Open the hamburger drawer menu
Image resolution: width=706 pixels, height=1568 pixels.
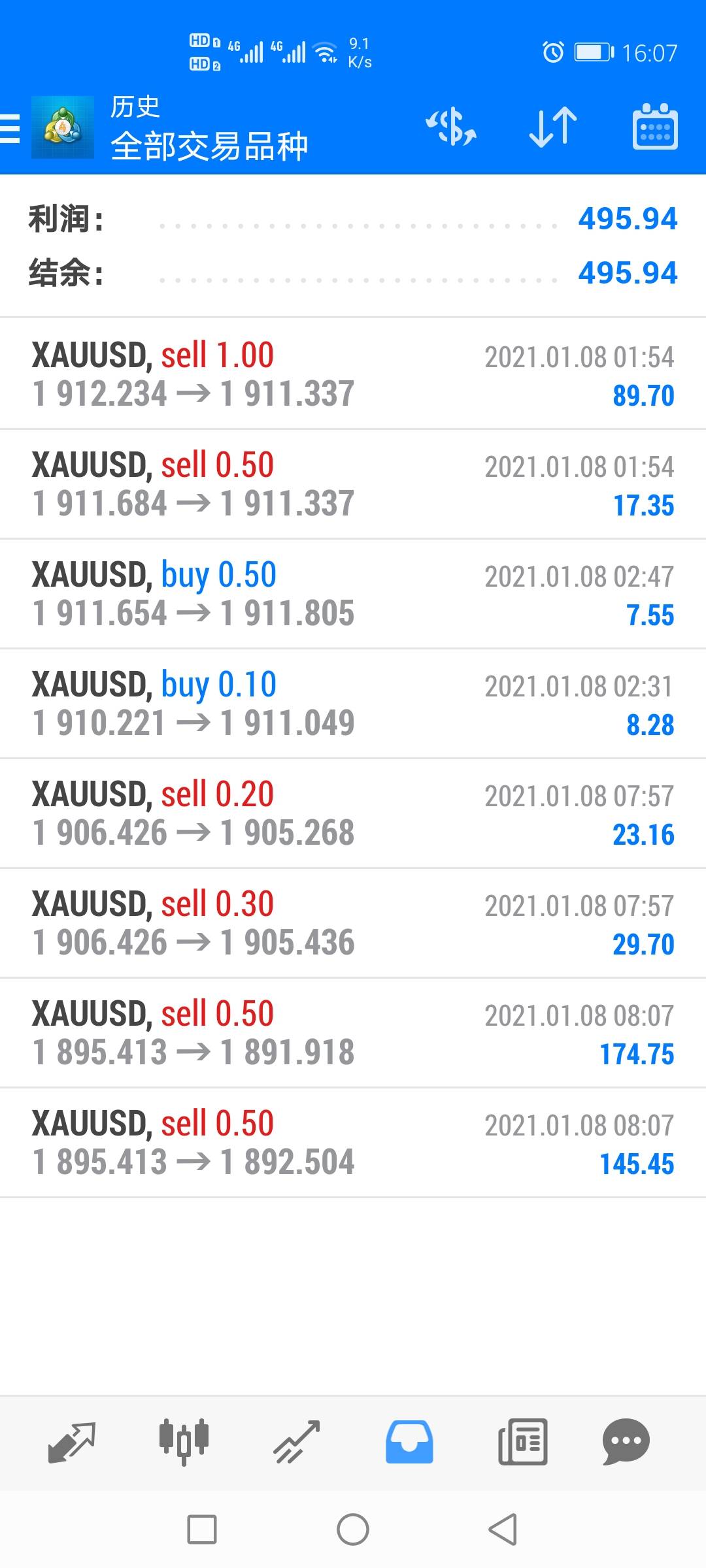point(10,128)
